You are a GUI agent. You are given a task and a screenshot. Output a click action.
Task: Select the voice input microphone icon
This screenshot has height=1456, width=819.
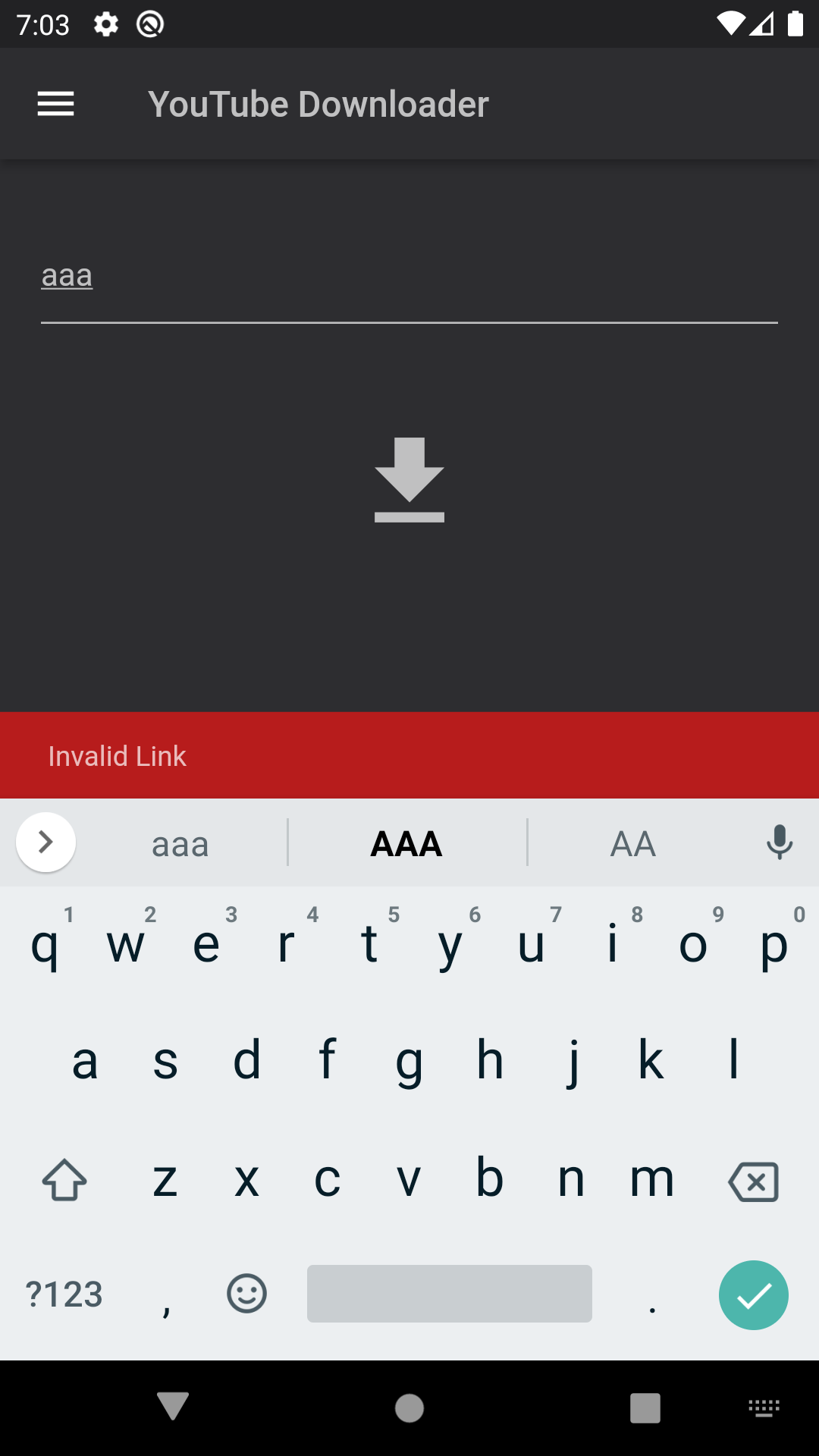point(780,842)
